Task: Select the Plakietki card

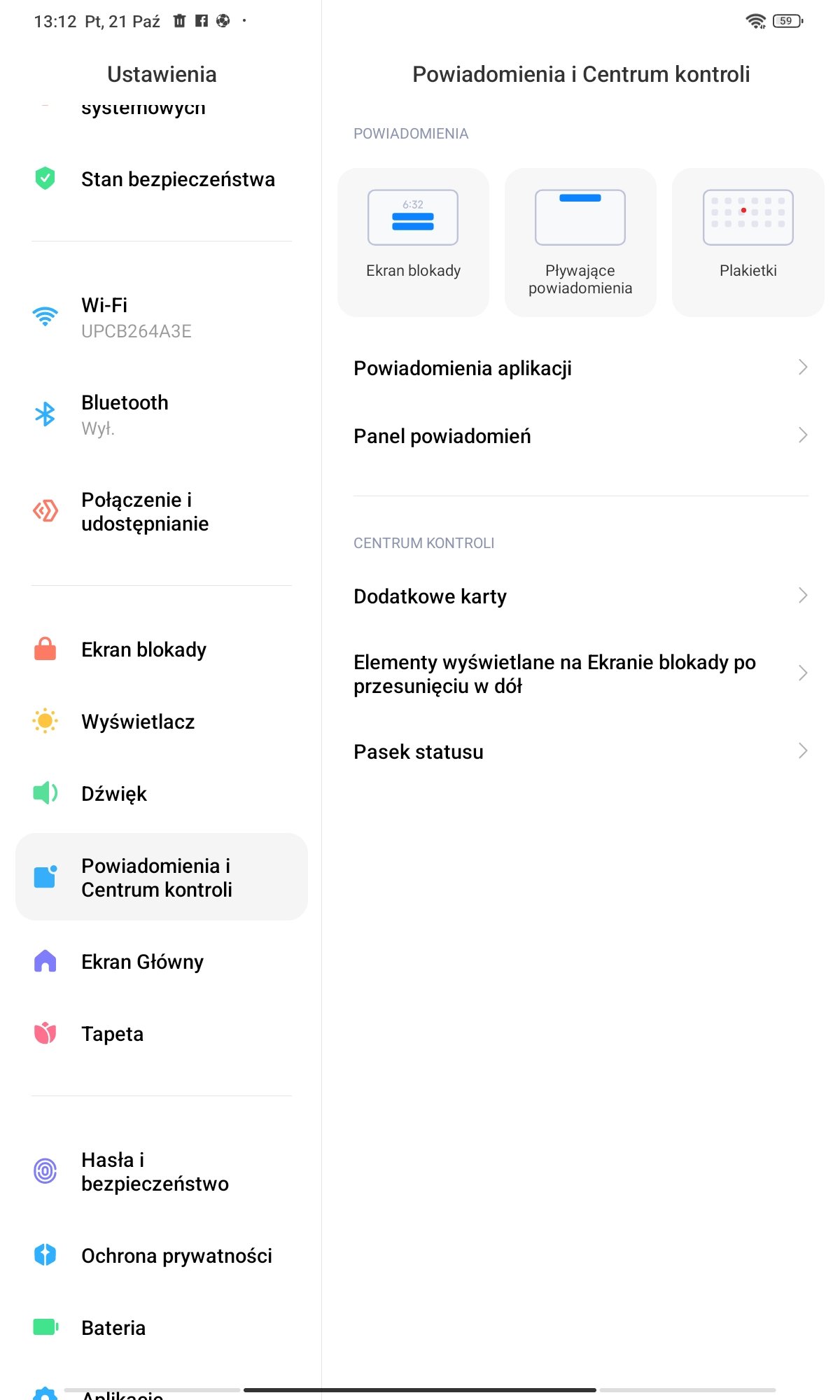Action: [748, 242]
